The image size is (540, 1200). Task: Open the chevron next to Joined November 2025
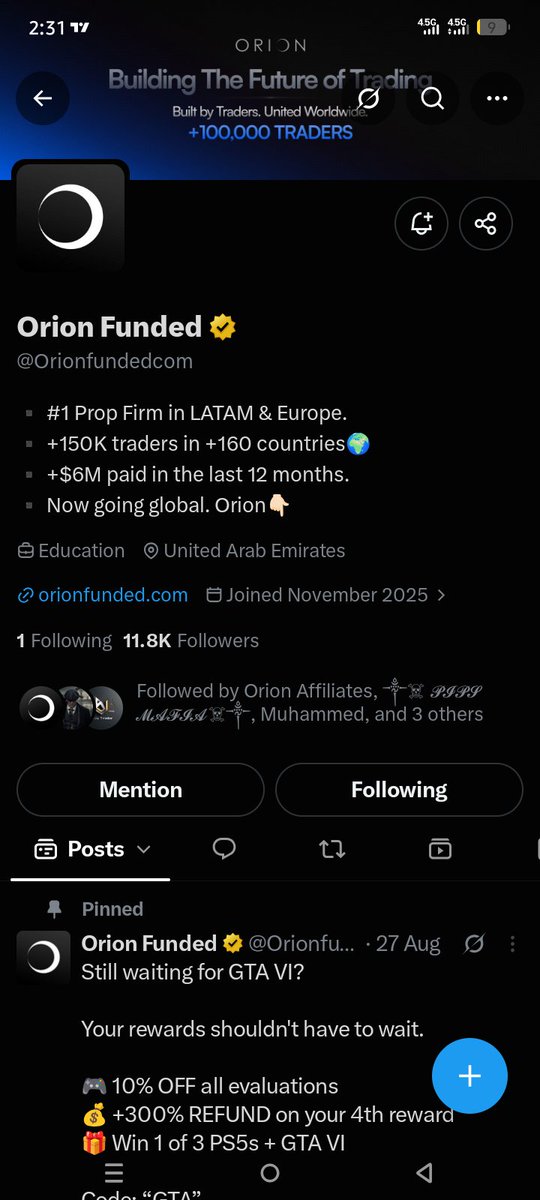(x=442, y=595)
